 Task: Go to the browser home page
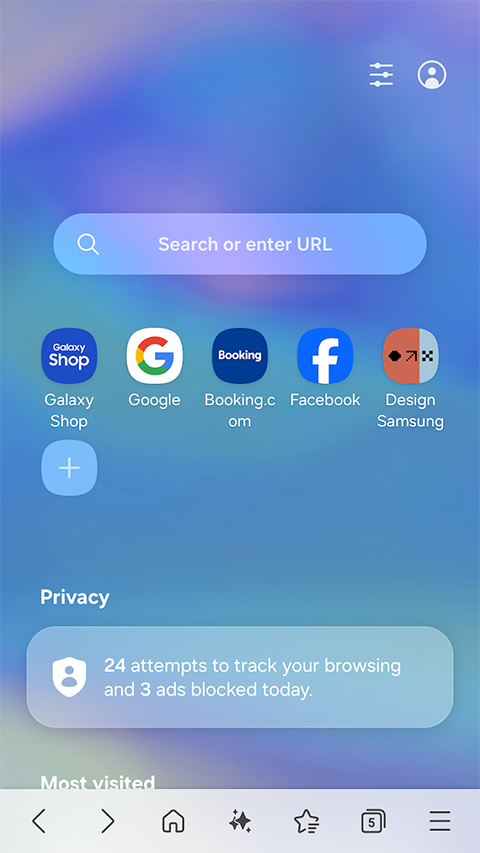point(174,821)
